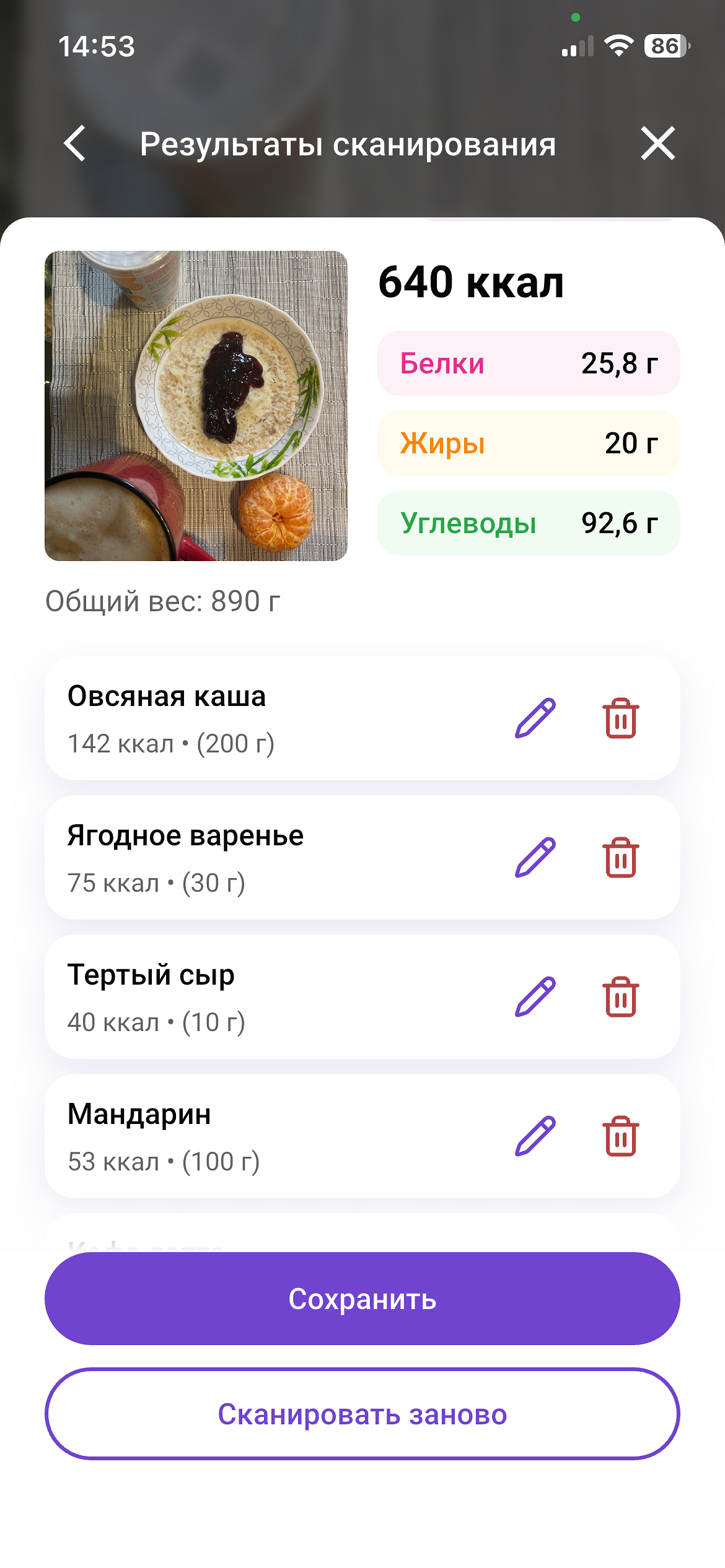This screenshot has width=725, height=1568.
Task: Remove Мандарин from the results
Action: tap(621, 1136)
